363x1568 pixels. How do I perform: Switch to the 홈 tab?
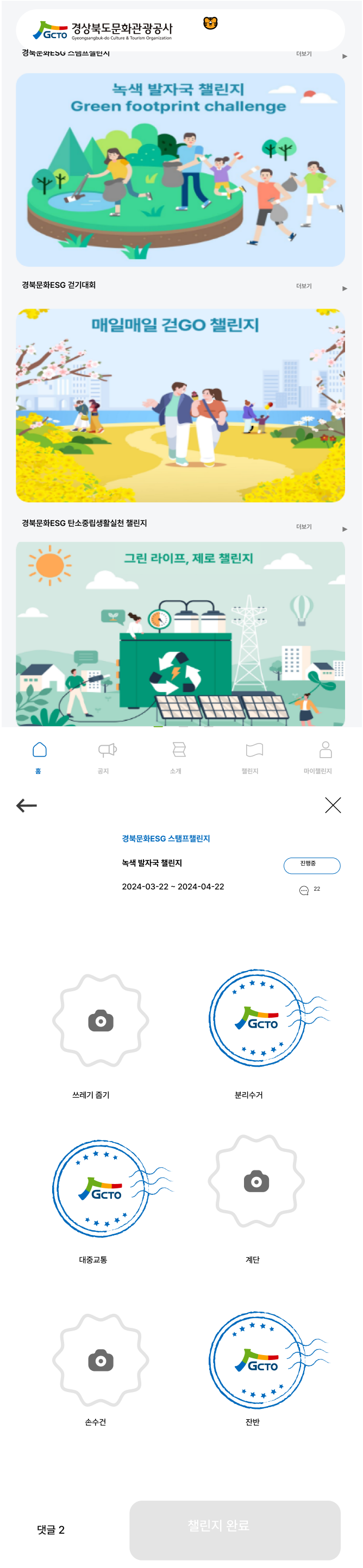[x=39, y=757]
